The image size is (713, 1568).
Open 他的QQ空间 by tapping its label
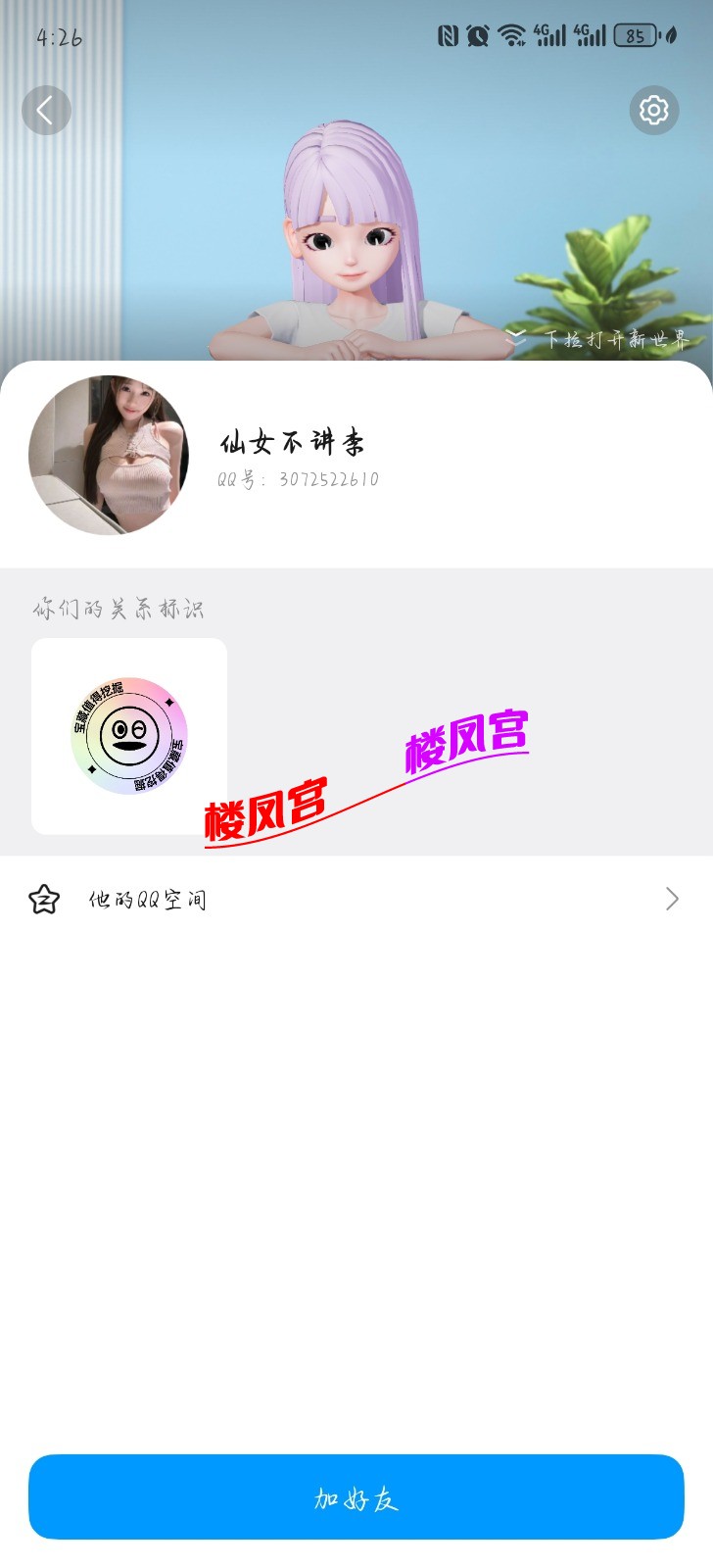(148, 898)
